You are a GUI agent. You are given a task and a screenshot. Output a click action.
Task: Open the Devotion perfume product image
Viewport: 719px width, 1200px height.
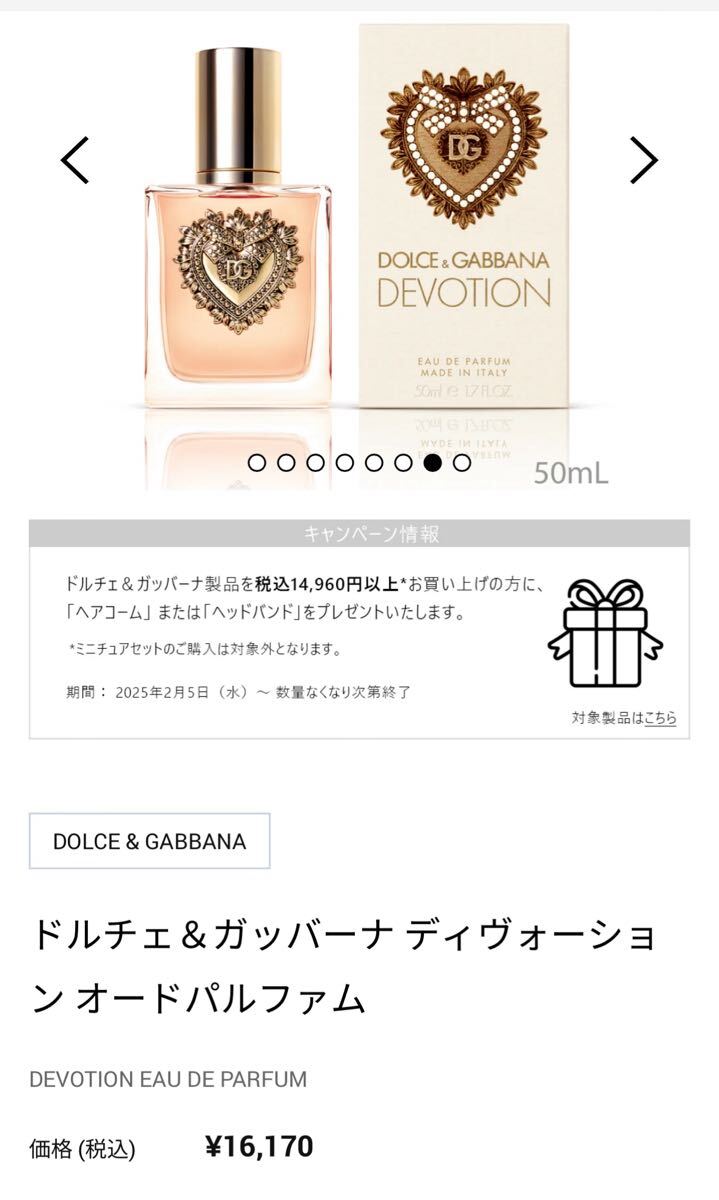coord(360,230)
